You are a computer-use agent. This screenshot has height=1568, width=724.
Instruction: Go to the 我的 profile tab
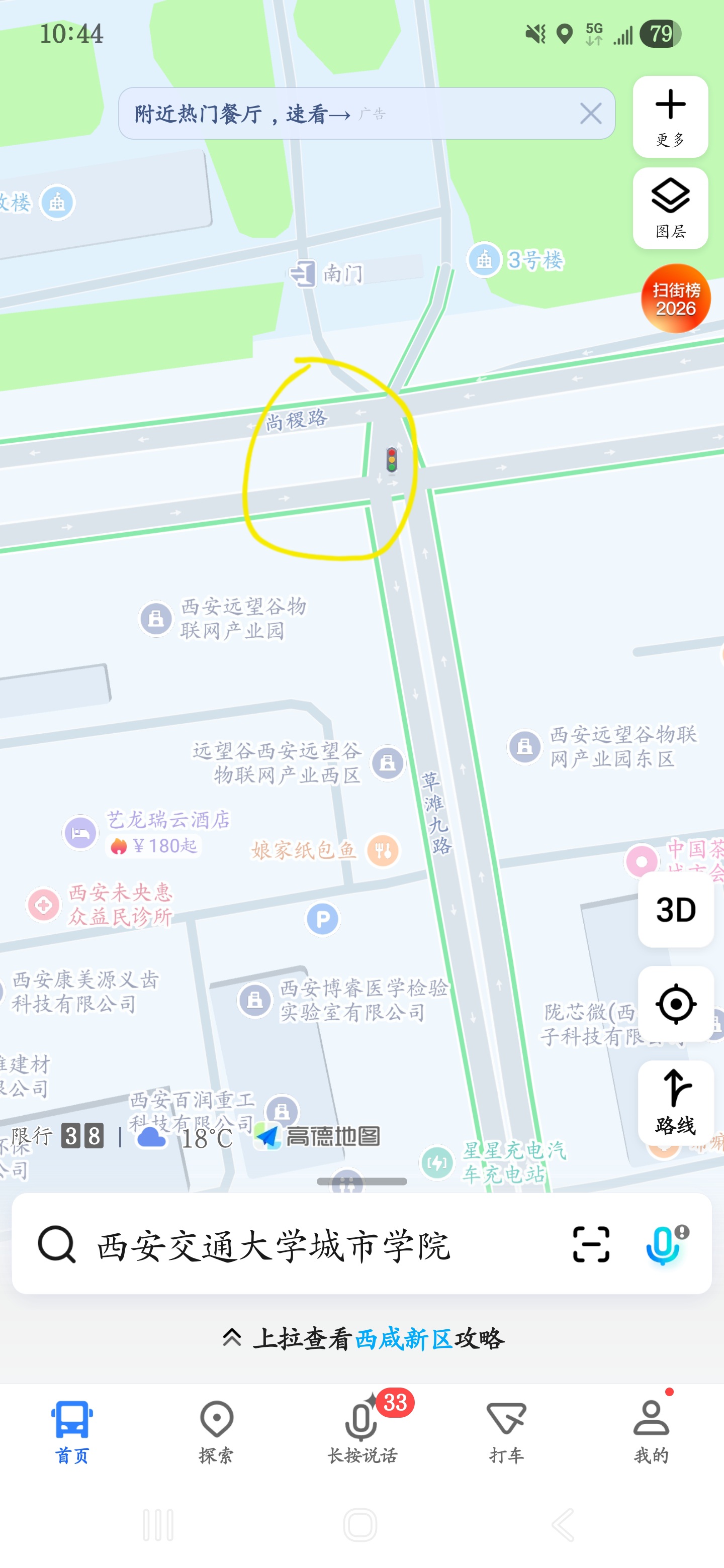tap(651, 1431)
